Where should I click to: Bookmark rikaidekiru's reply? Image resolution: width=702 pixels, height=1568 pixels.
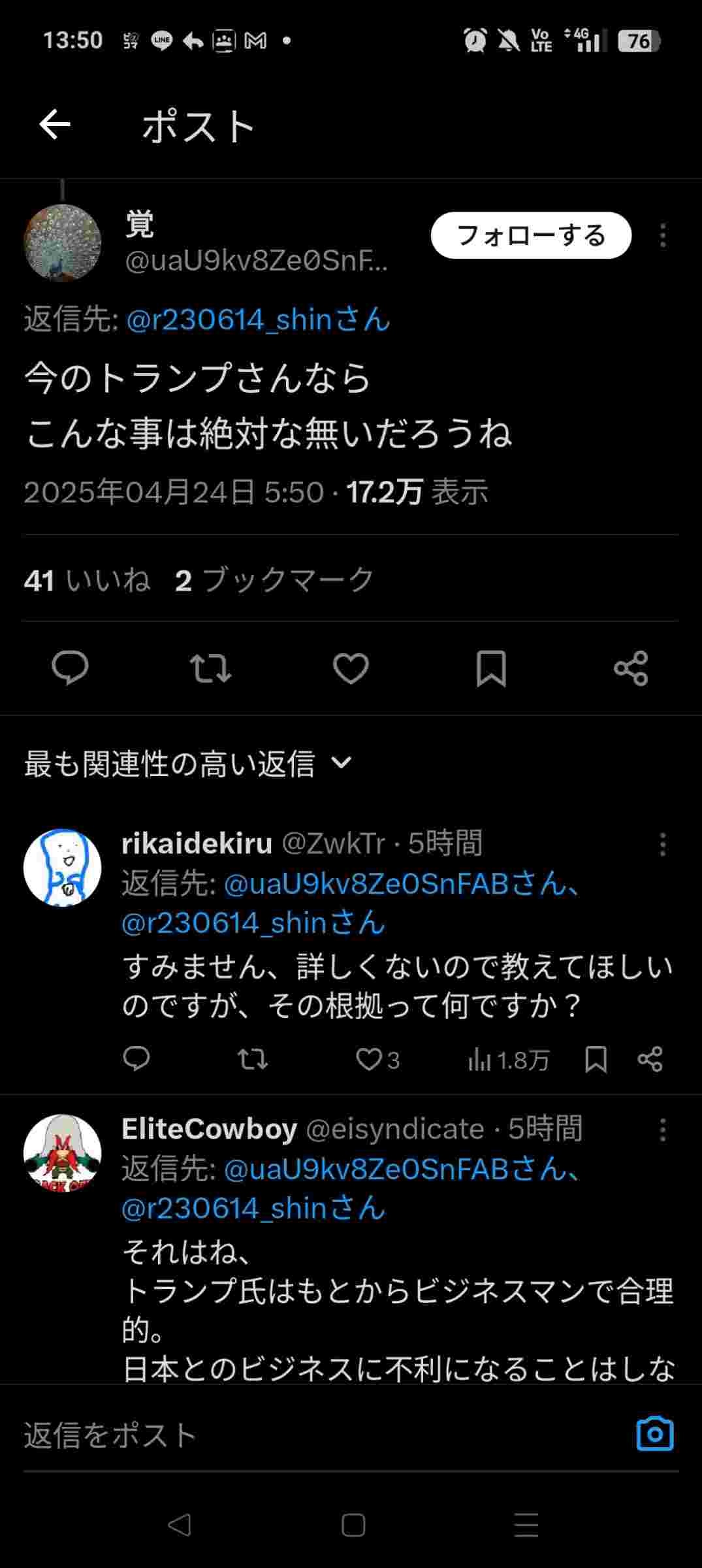pos(596,1059)
